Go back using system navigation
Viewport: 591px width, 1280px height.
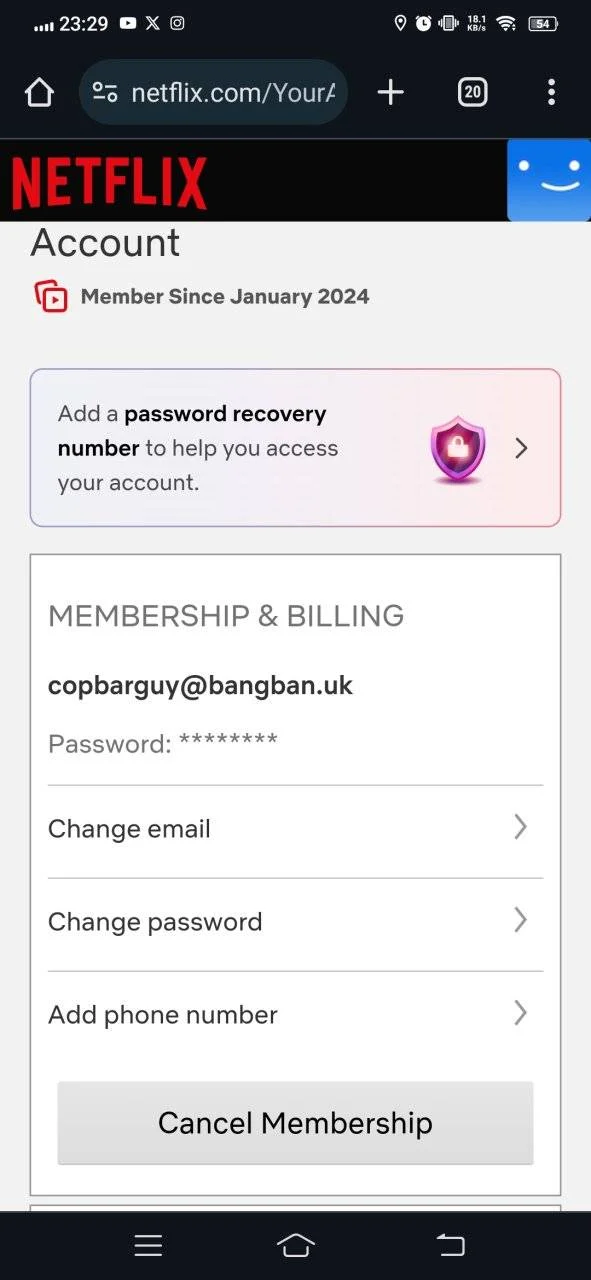pos(451,1245)
